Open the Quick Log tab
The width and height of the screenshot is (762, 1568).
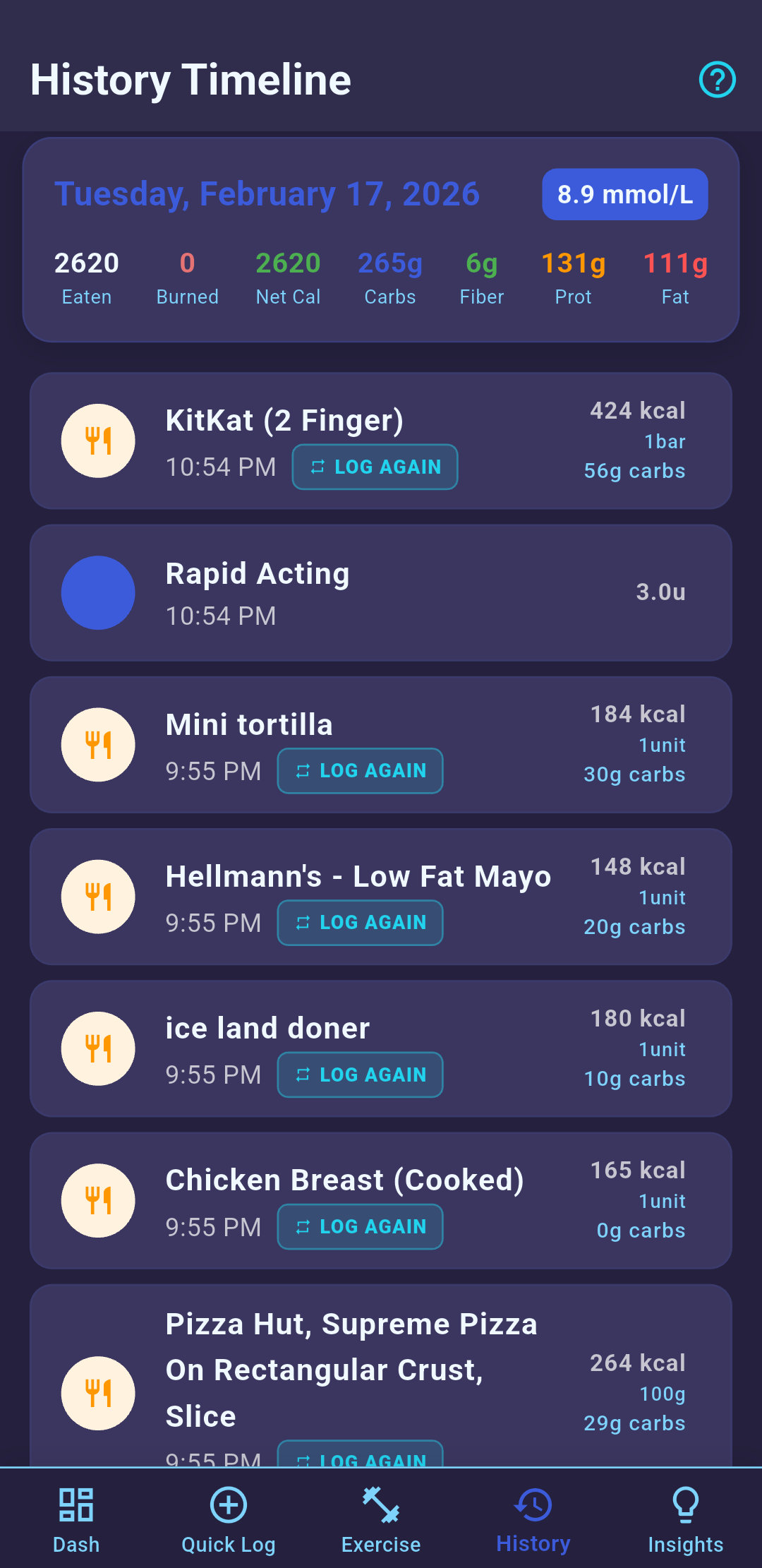229,1519
